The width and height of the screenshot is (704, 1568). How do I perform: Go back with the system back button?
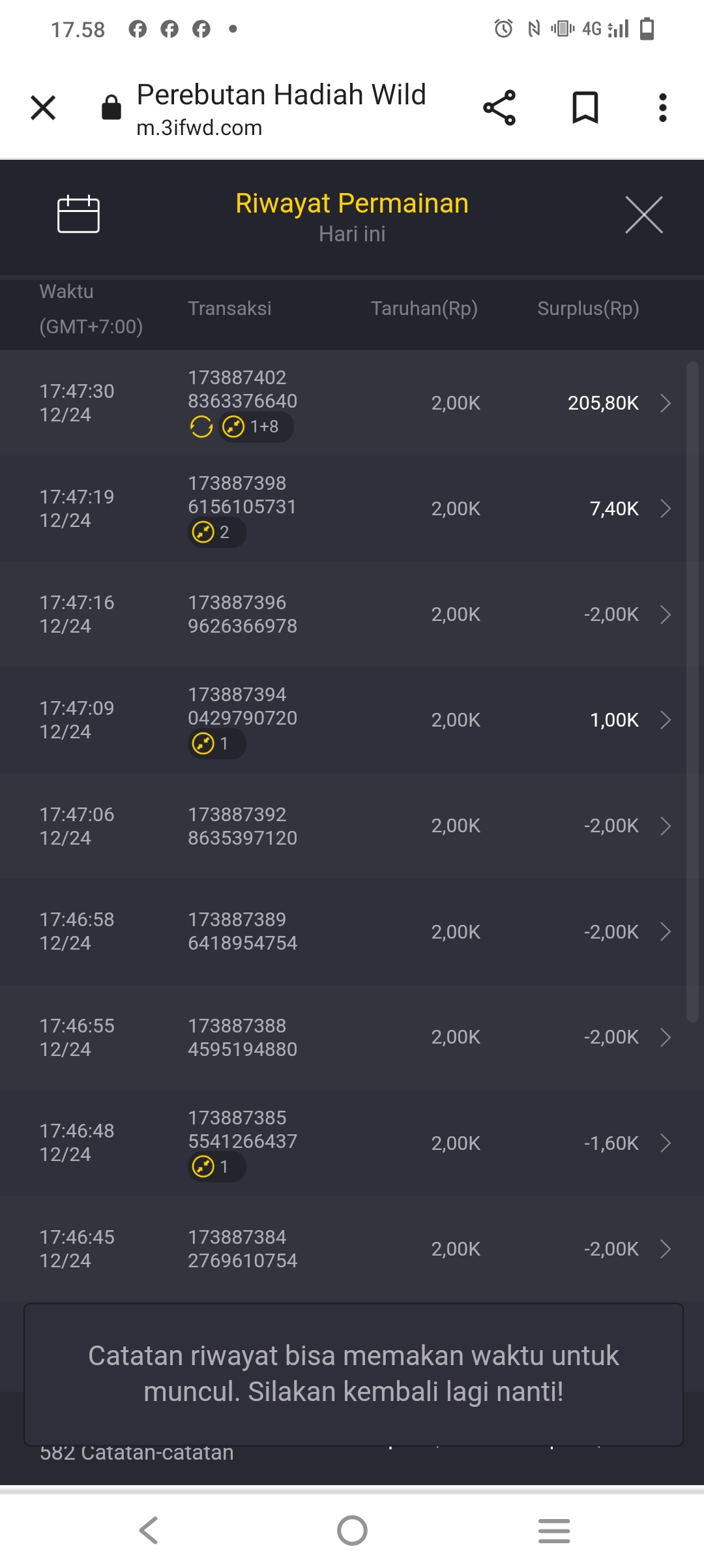coord(149,1530)
